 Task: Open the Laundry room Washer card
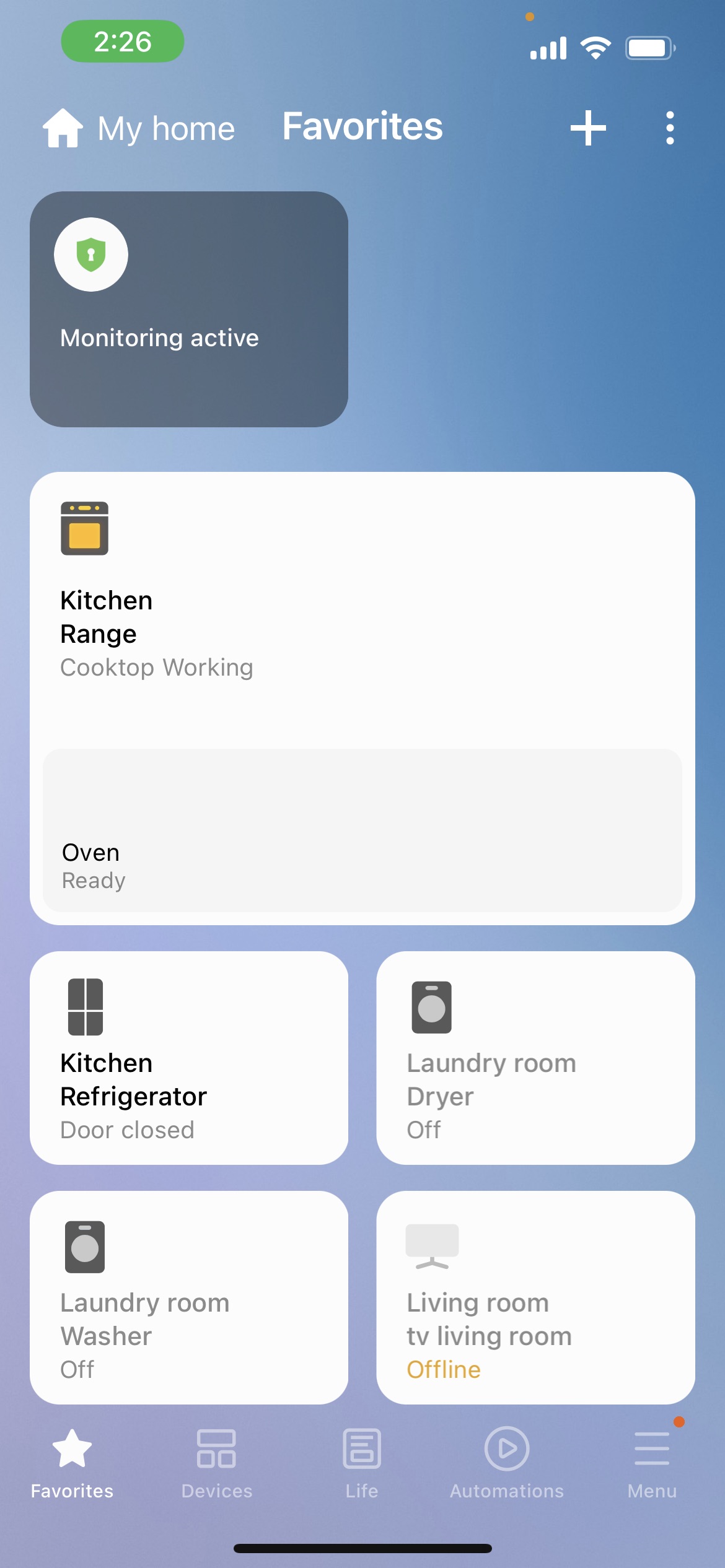point(189,1297)
